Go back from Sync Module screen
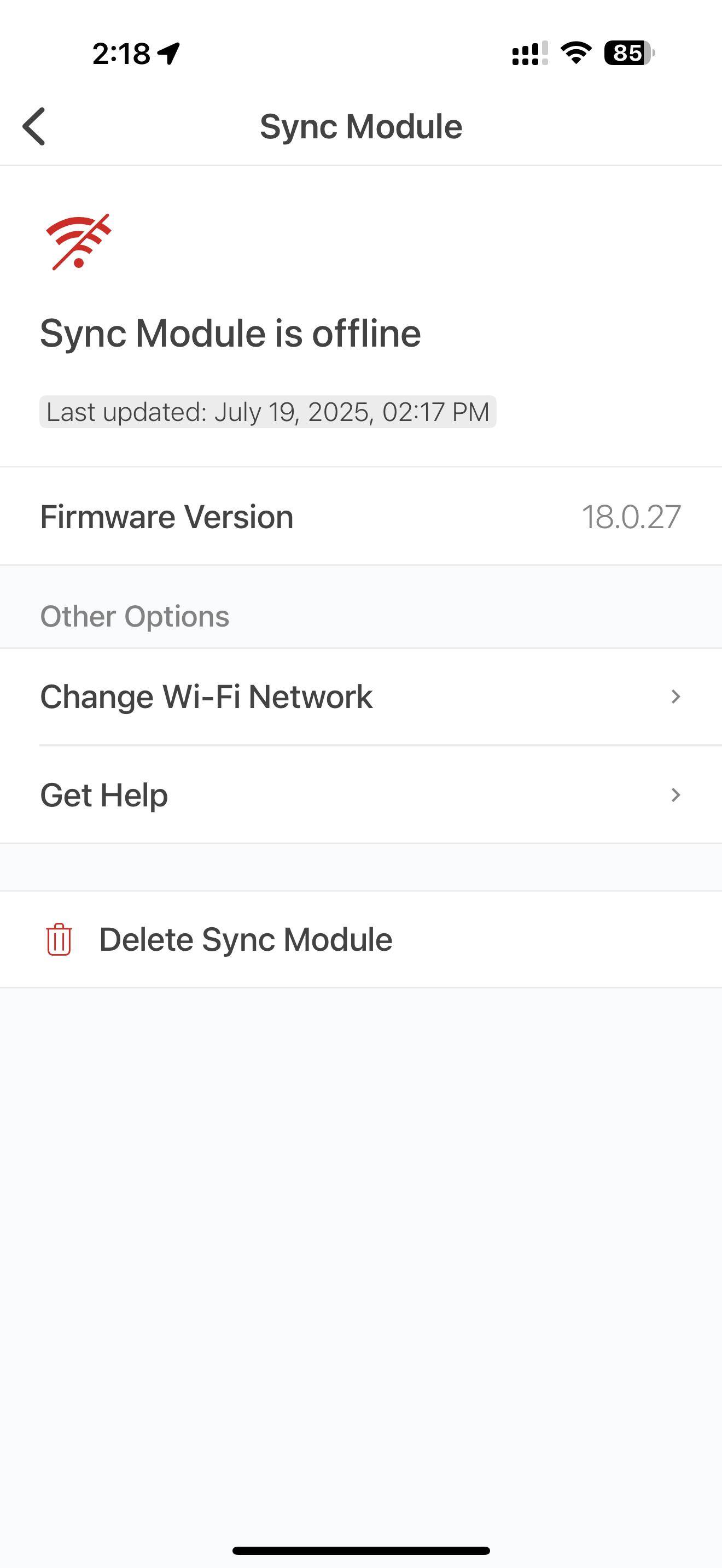 [34, 127]
